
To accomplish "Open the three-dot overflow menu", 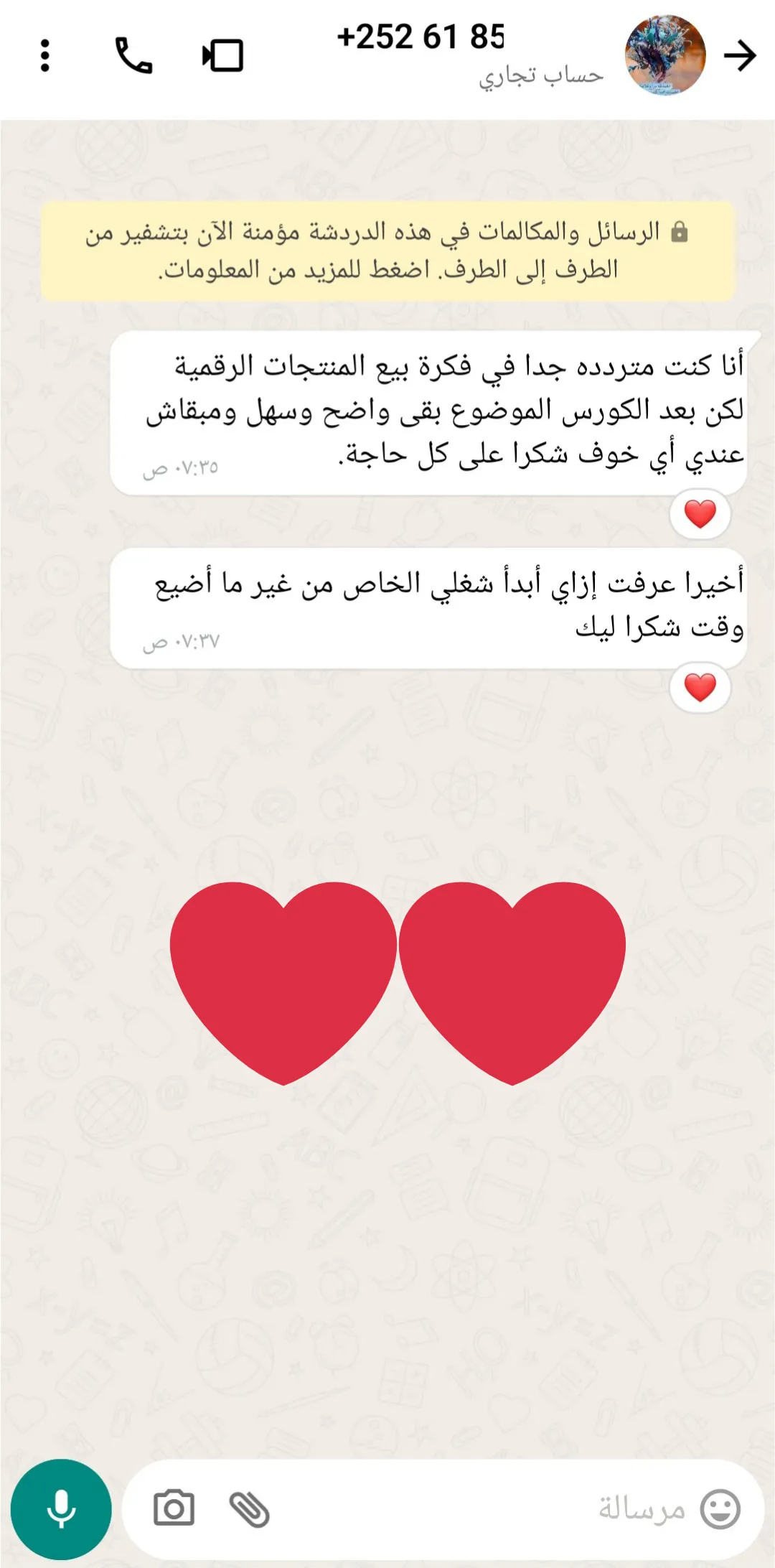I will (45, 55).
